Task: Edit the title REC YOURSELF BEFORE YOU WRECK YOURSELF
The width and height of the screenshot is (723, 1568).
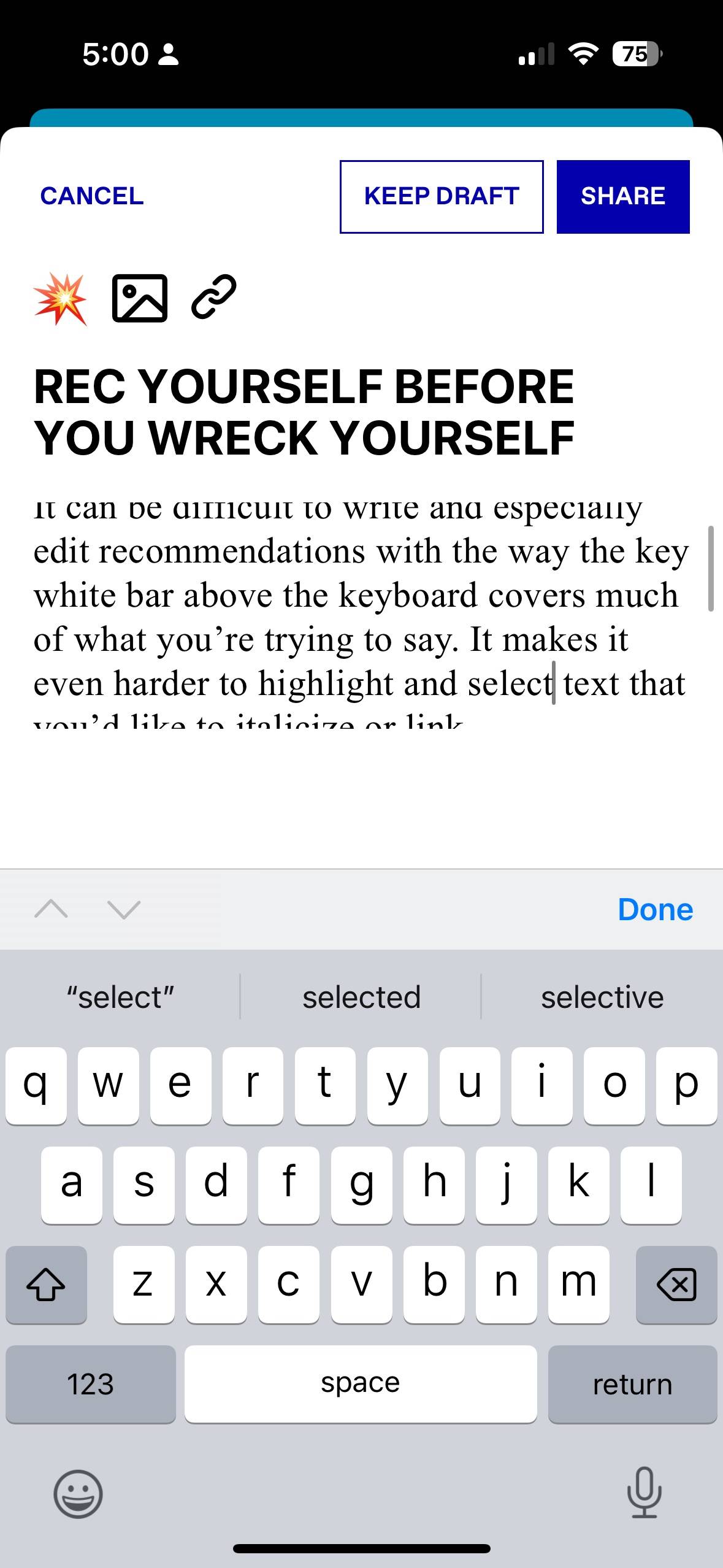Action: 304,412
